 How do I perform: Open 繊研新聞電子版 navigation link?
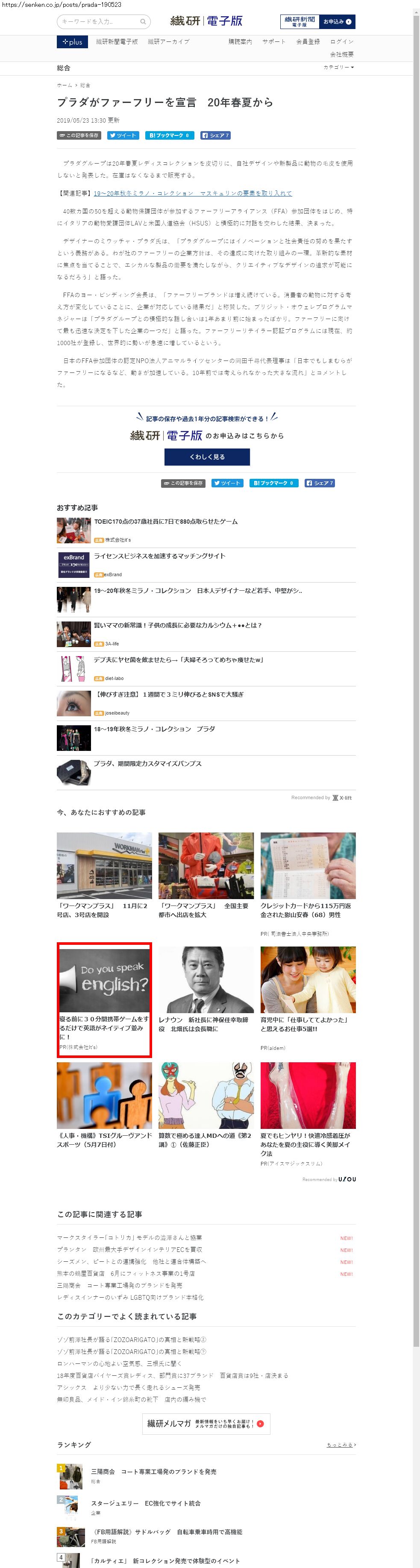tap(116, 42)
